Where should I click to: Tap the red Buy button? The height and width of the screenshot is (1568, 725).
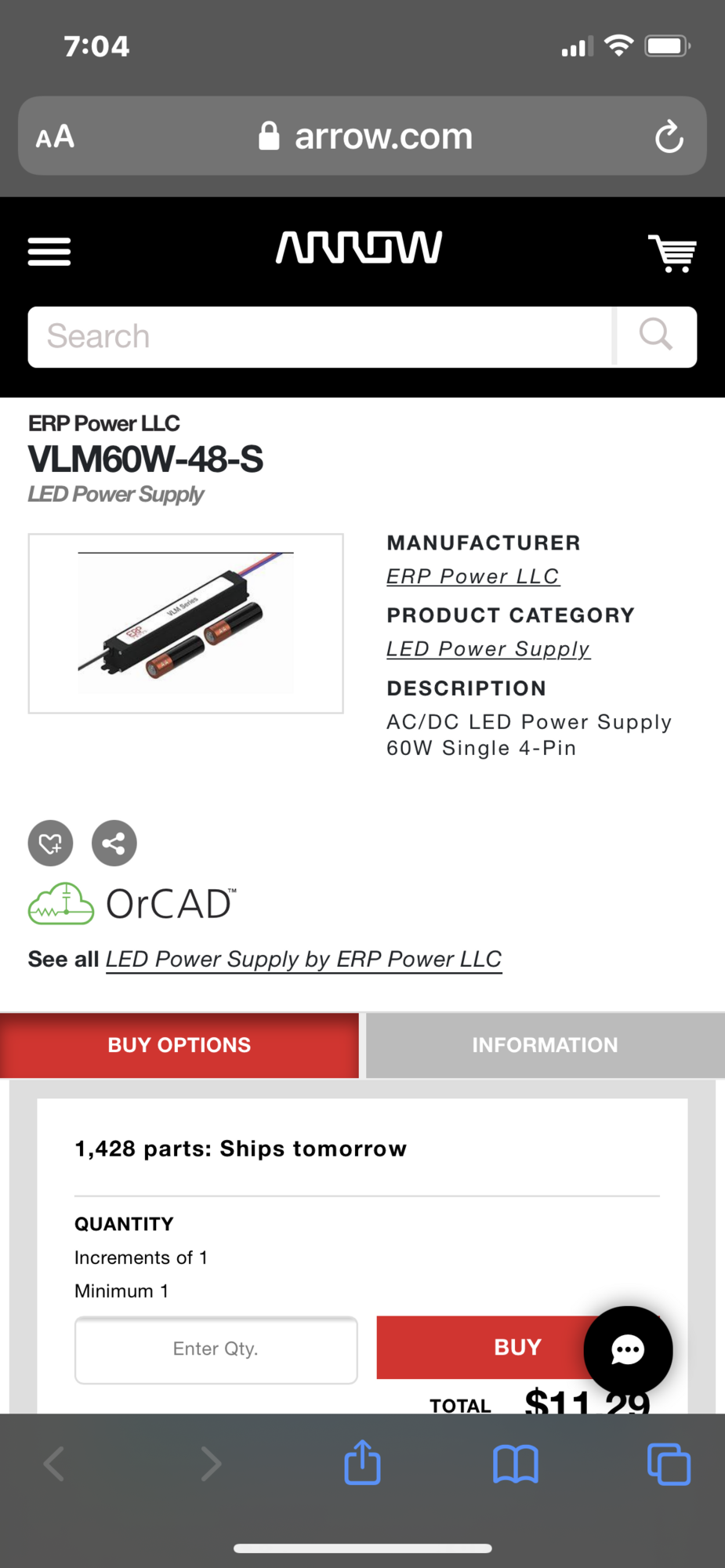coord(486,1347)
